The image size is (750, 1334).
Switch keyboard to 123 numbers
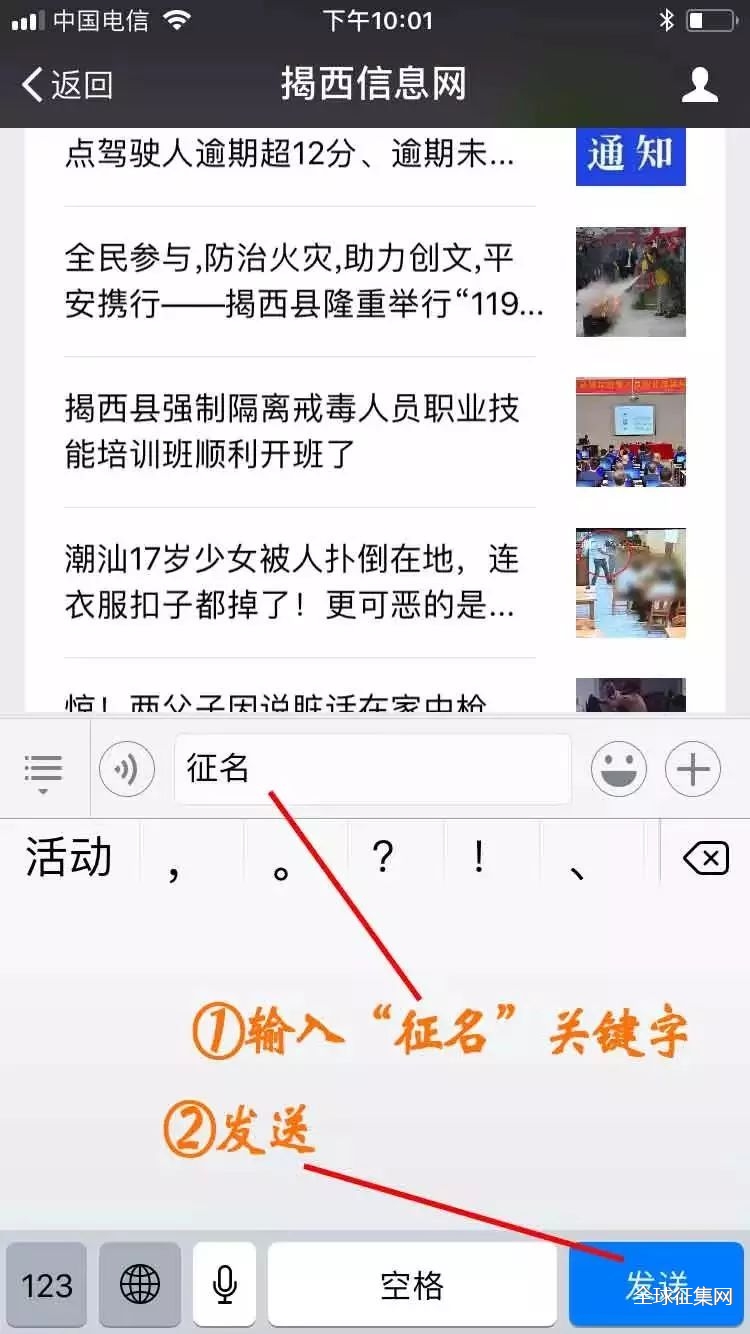click(x=47, y=1285)
